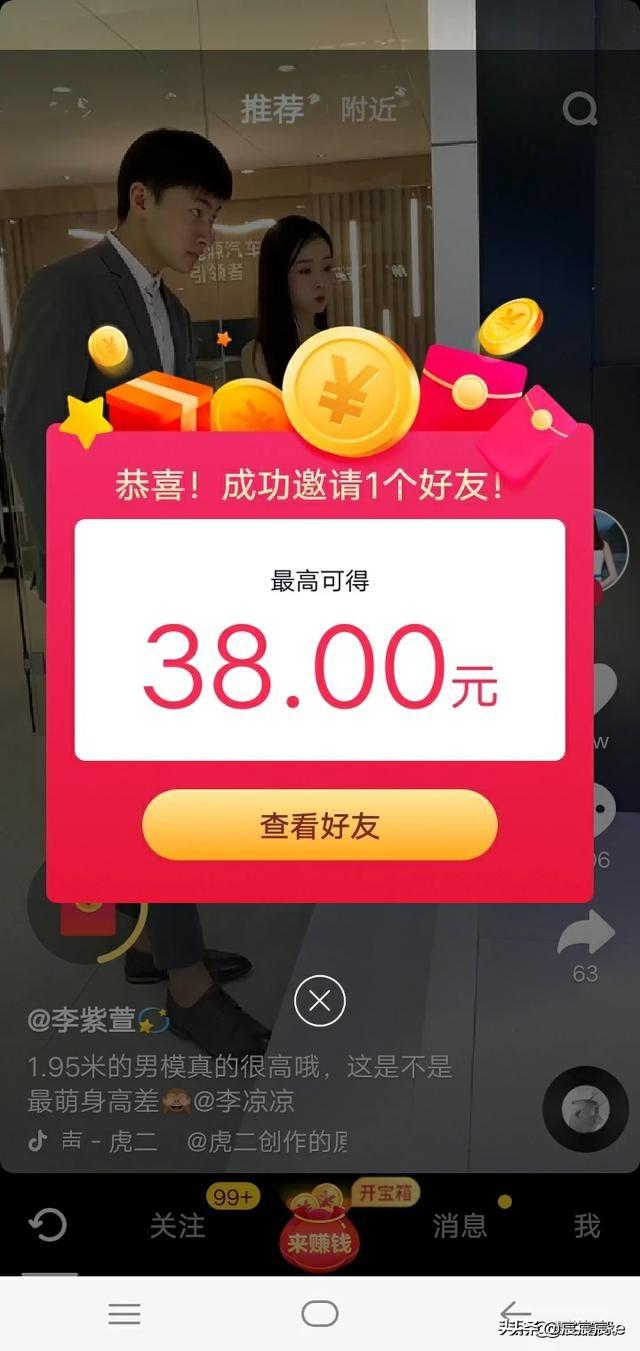Open @李紫萱 profile
Viewport: 640px width, 1351px height.
pos(85,1021)
